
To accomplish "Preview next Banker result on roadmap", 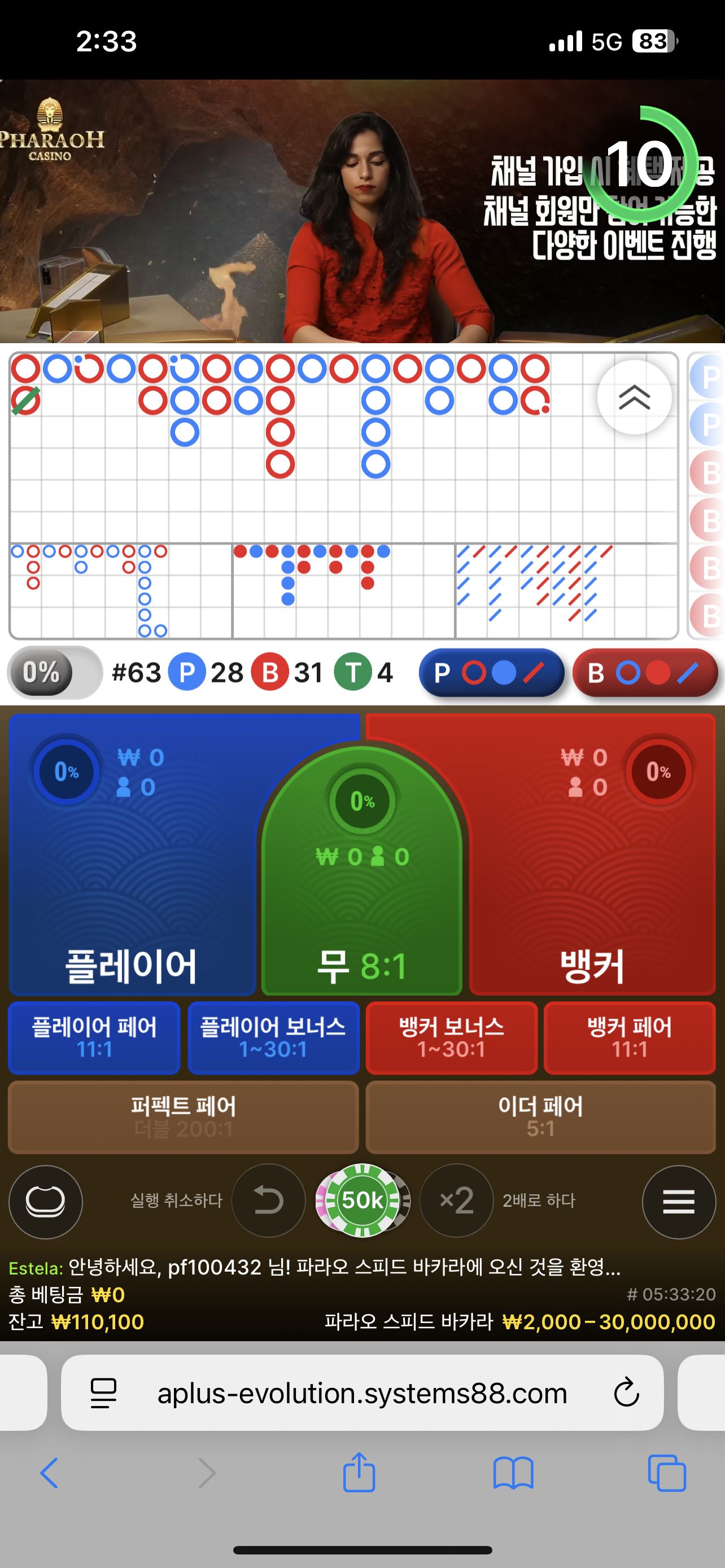I will (x=645, y=673).
